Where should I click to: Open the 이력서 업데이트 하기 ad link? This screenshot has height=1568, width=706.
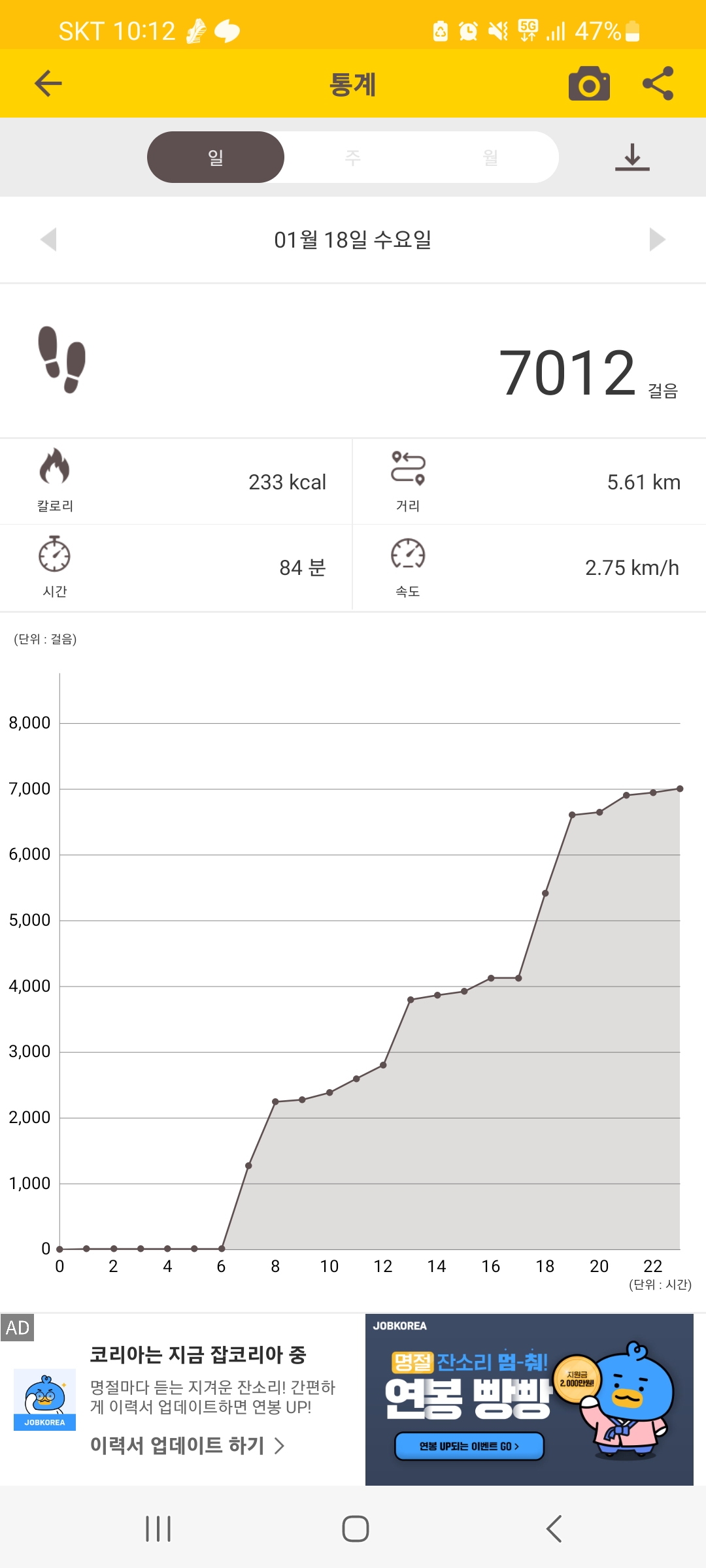point(188,1446)
